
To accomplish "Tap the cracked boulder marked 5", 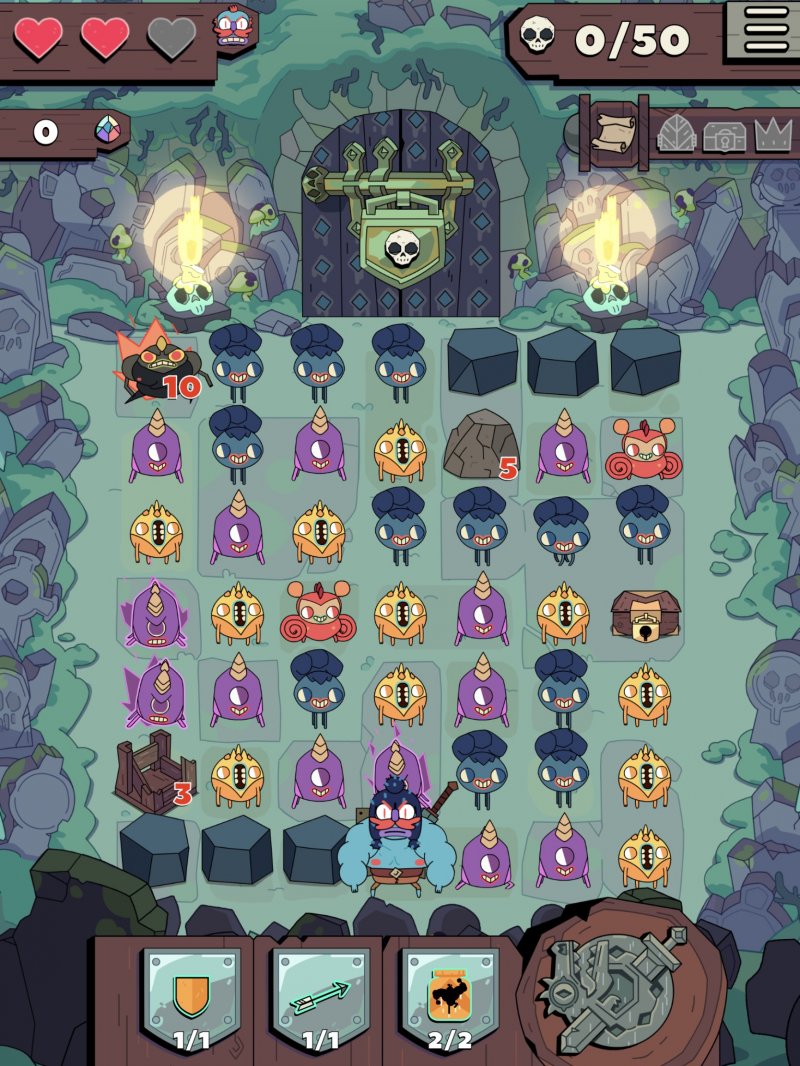I will click(x=480, y=444).
